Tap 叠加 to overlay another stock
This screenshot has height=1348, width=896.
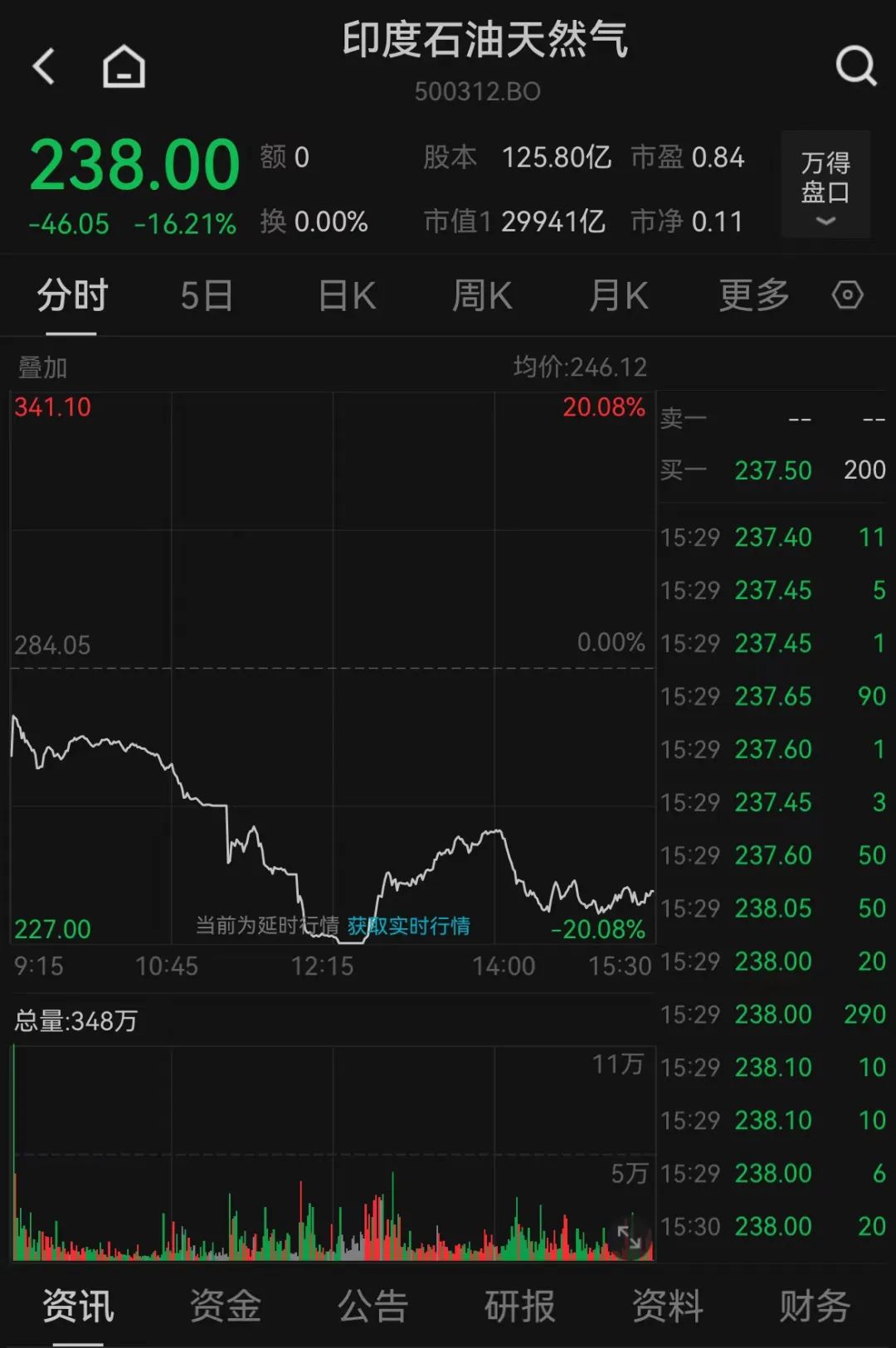tap(43, 367)
